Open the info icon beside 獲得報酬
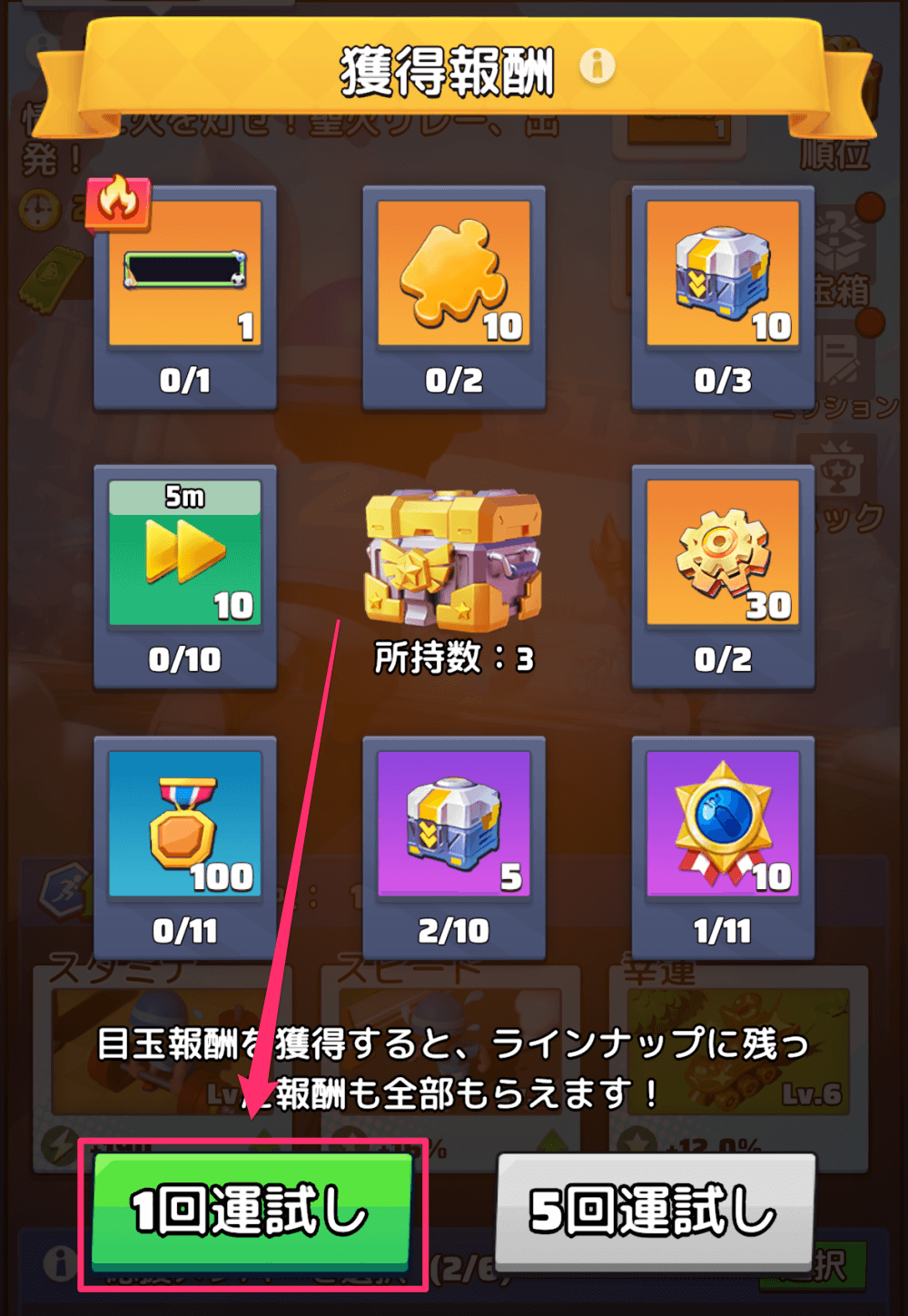Image resolution: width=908 pixels, height=1316 pixels. 597,65
